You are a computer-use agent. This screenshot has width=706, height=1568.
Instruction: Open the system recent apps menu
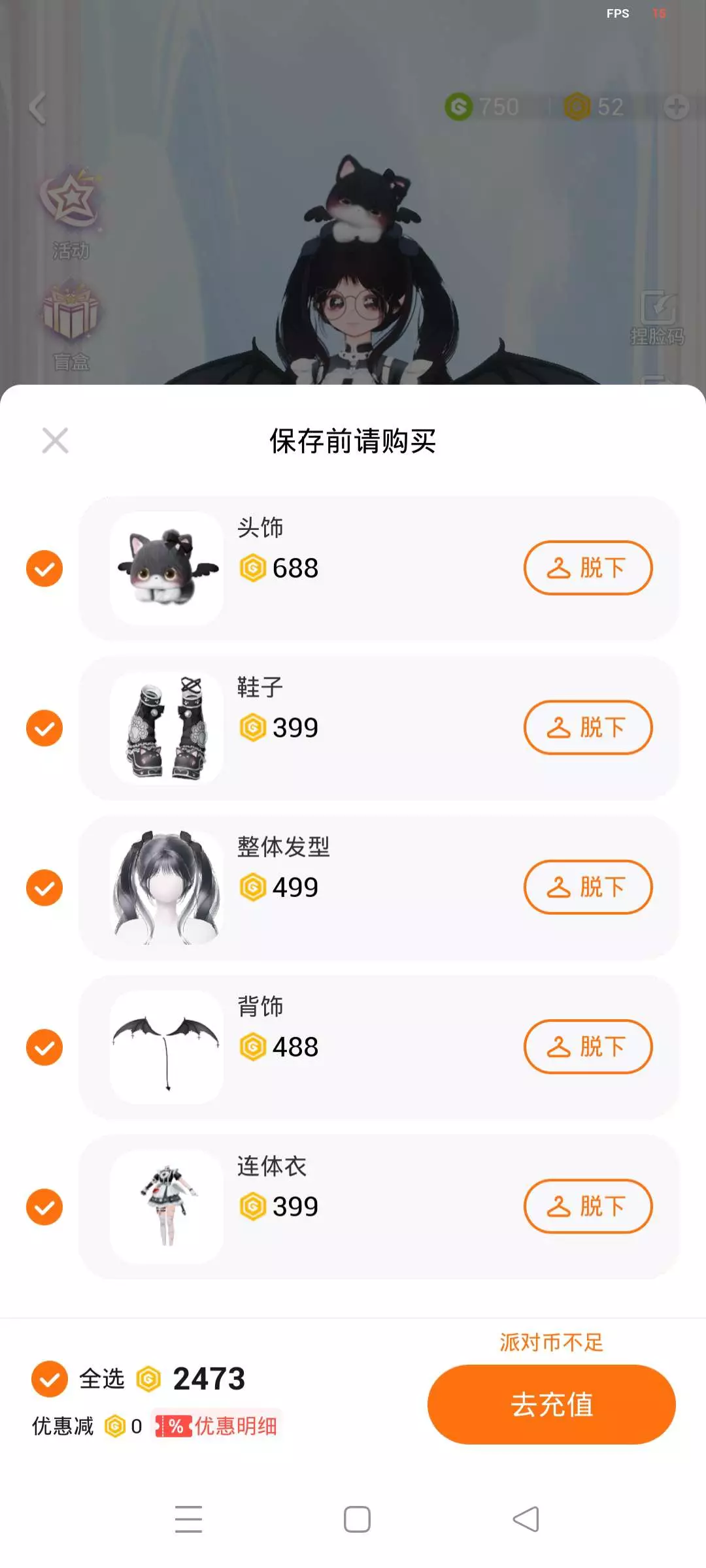coord(188,1519)
